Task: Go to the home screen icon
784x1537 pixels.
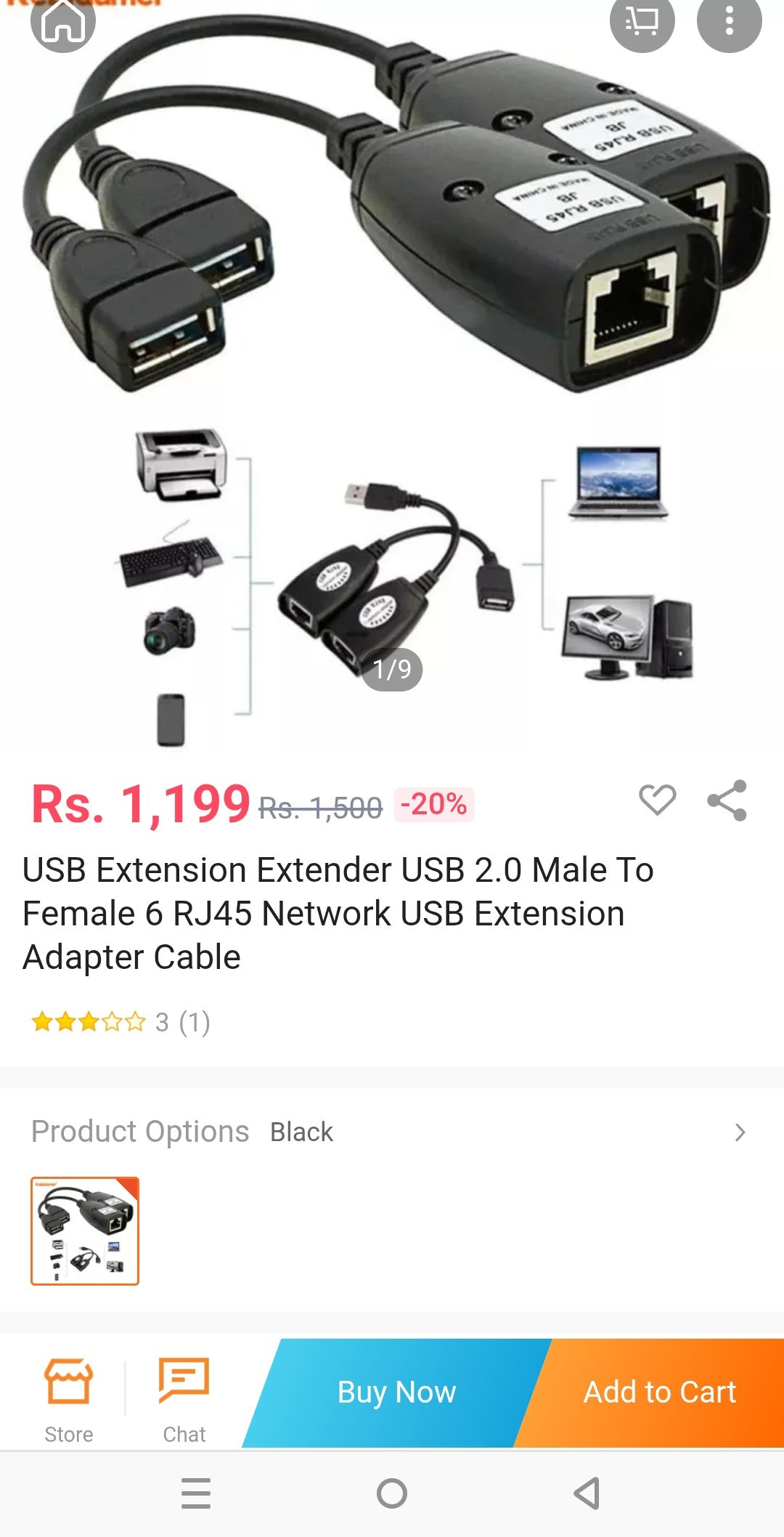Action: click(x=63, y=23)
